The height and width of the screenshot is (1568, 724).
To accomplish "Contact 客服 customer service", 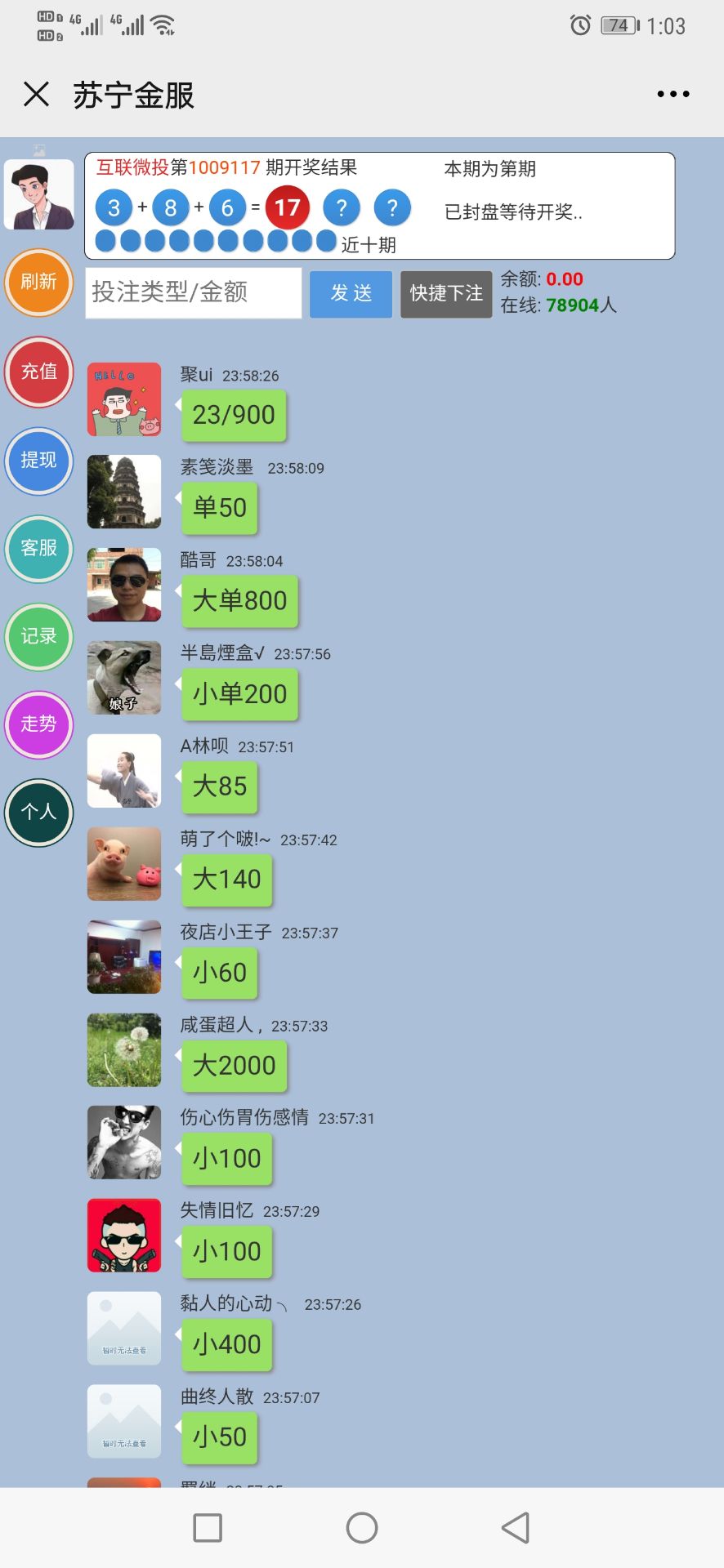I will 39,548.
